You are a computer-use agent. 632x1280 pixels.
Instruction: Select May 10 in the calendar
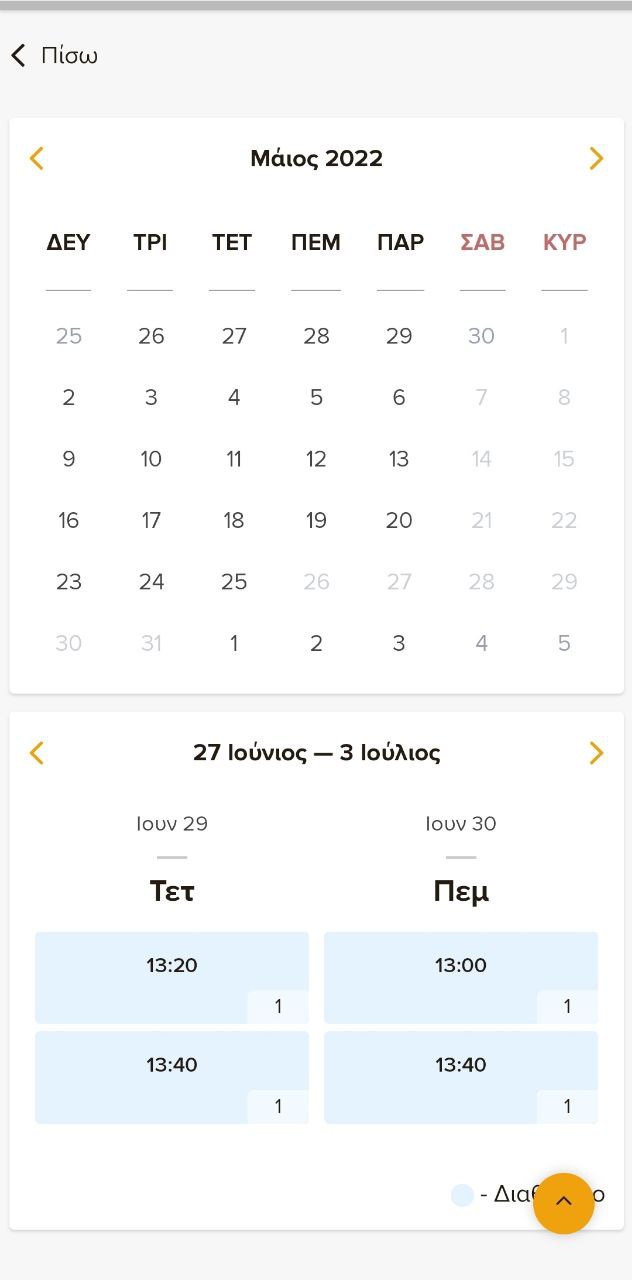coord(151,459)
